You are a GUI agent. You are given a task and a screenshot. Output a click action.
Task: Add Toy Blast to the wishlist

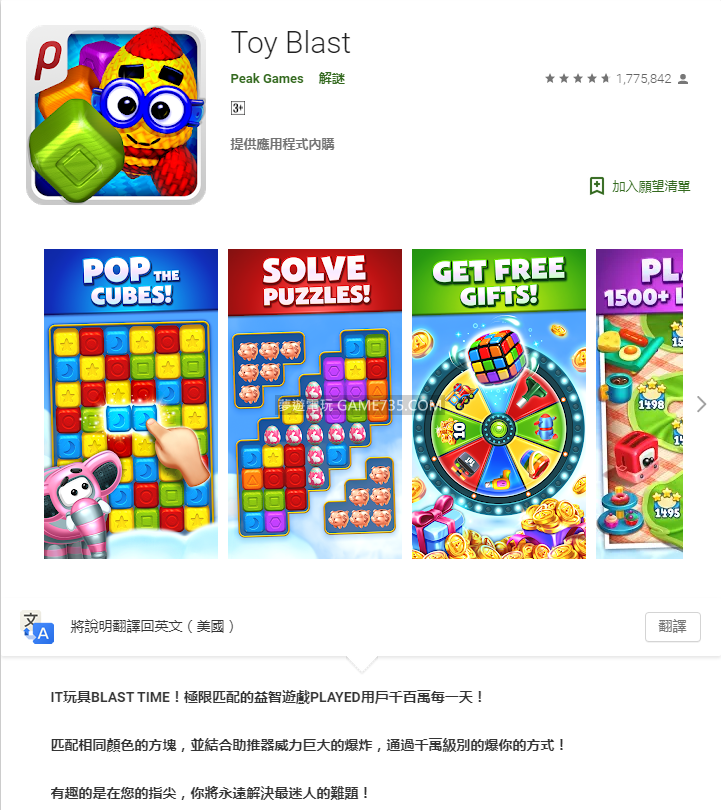pos(639,186)
